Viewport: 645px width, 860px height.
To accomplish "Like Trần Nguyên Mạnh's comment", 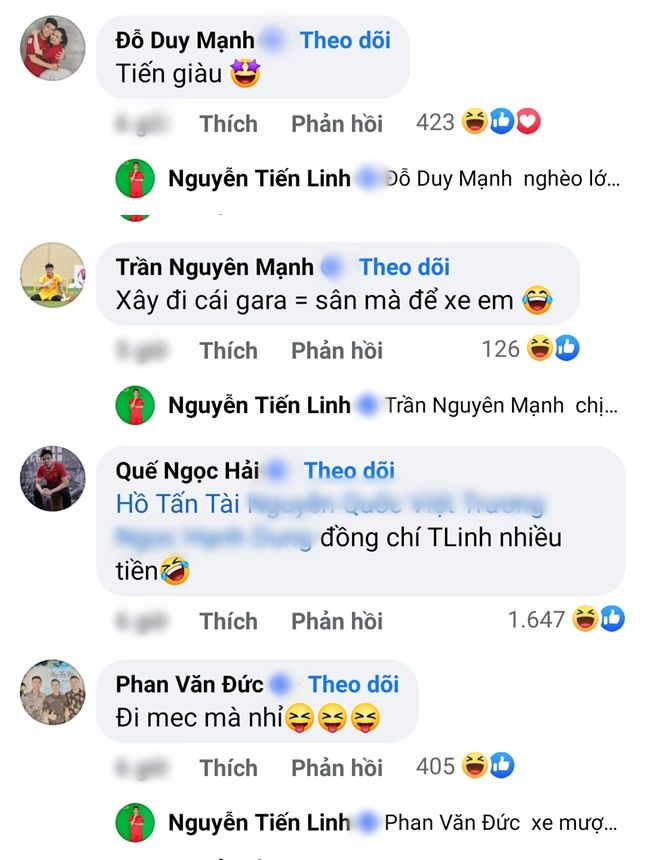I will click(x=228, y=351).
